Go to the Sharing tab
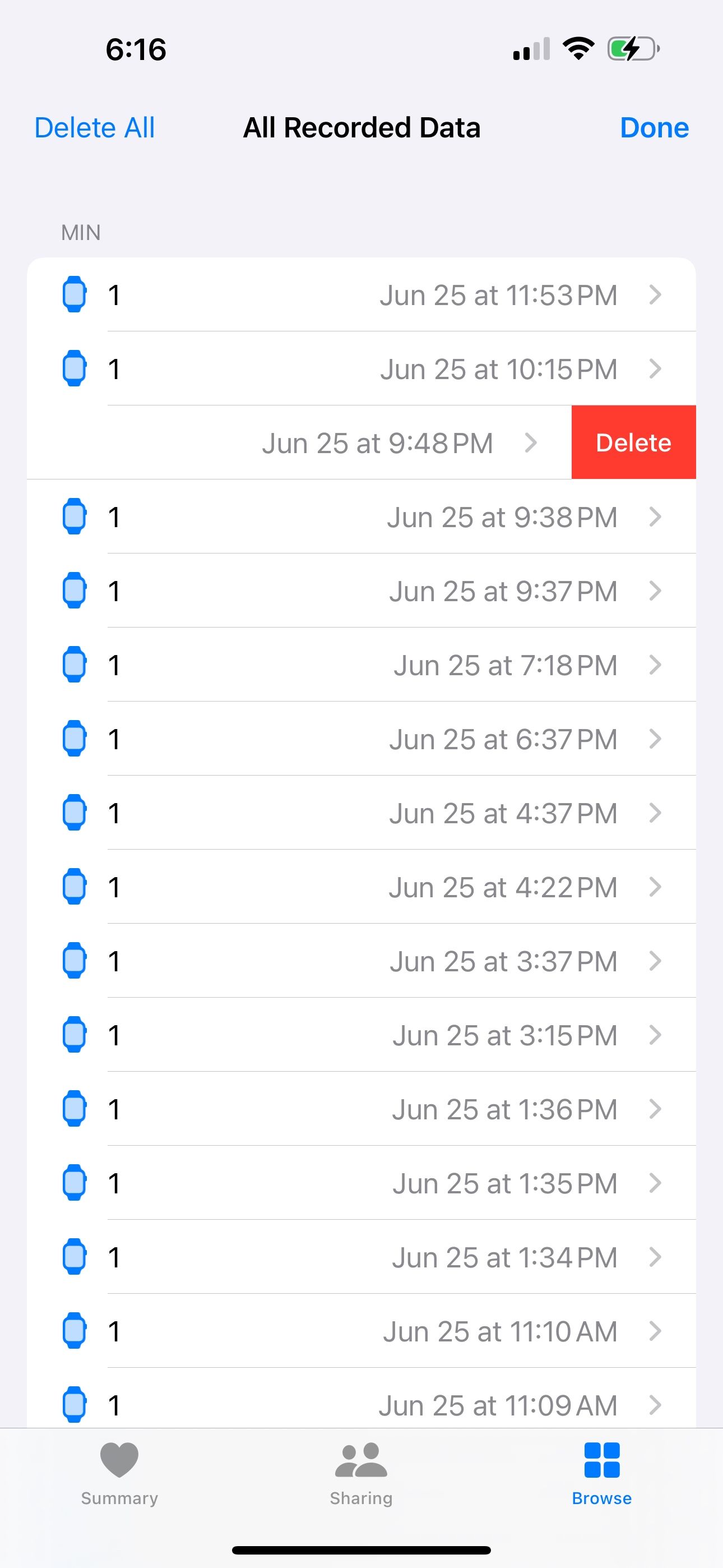The image size is (723, 1568). (361, 1472)
